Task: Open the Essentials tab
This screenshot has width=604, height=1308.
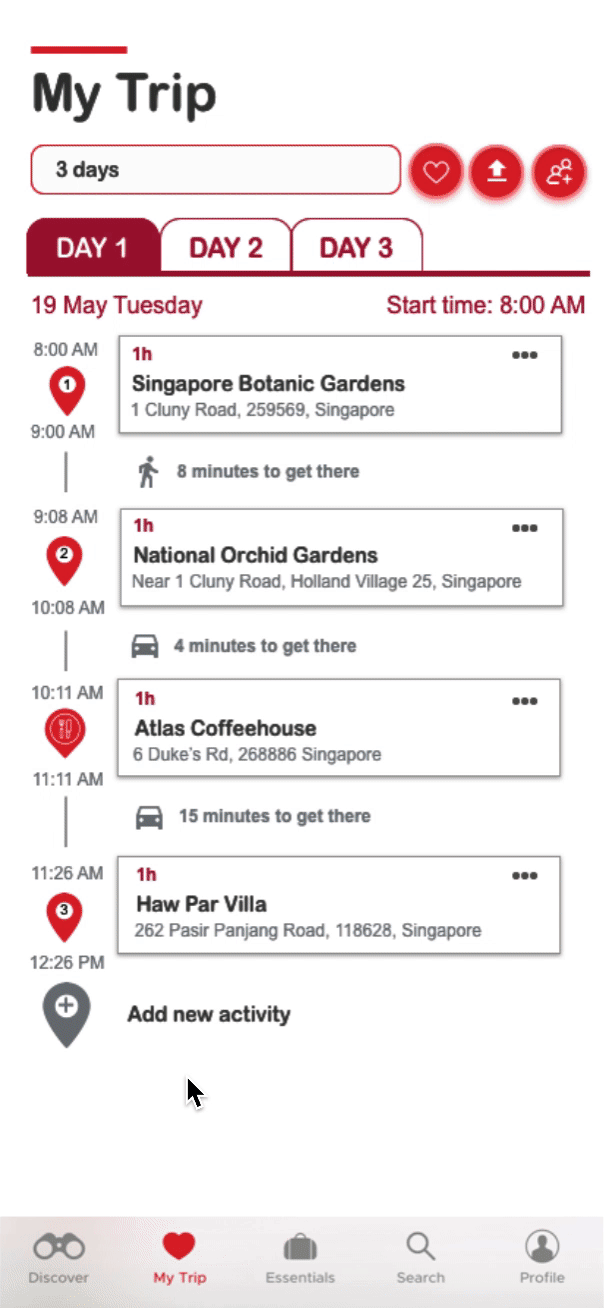Action: pos(300,1258)
